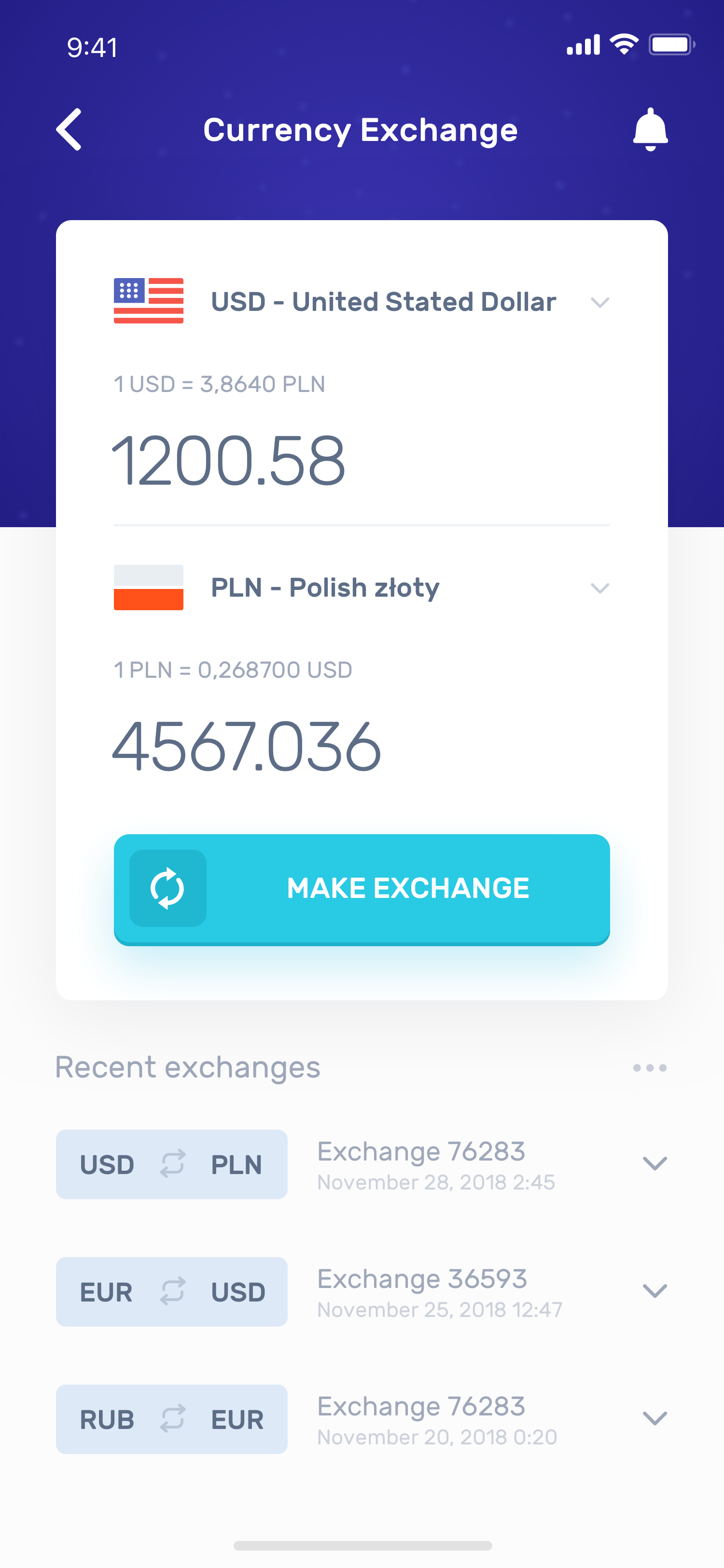Go back using the header arrow

pos(69,130)
